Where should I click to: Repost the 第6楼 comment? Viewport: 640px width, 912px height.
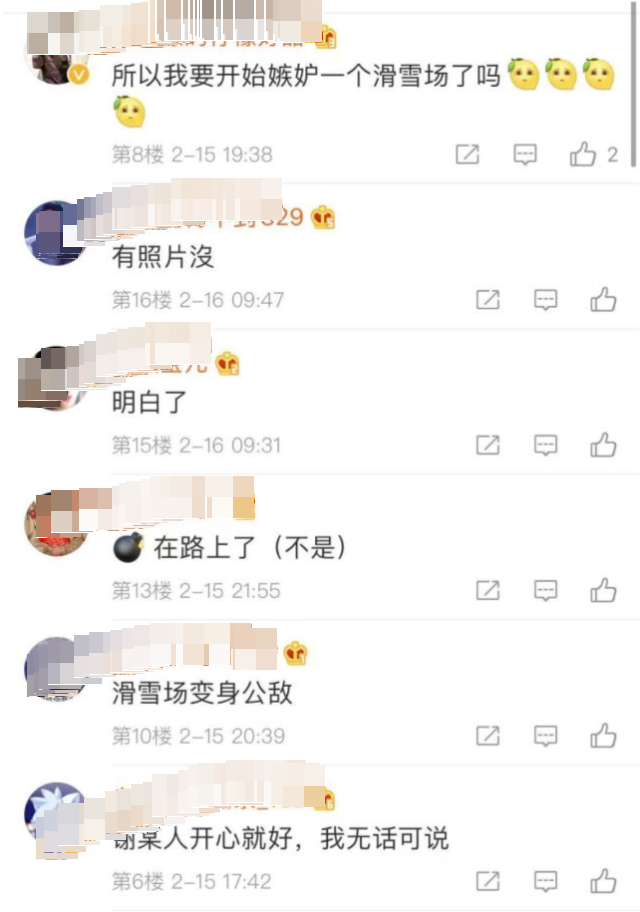(x=487, y=881)
